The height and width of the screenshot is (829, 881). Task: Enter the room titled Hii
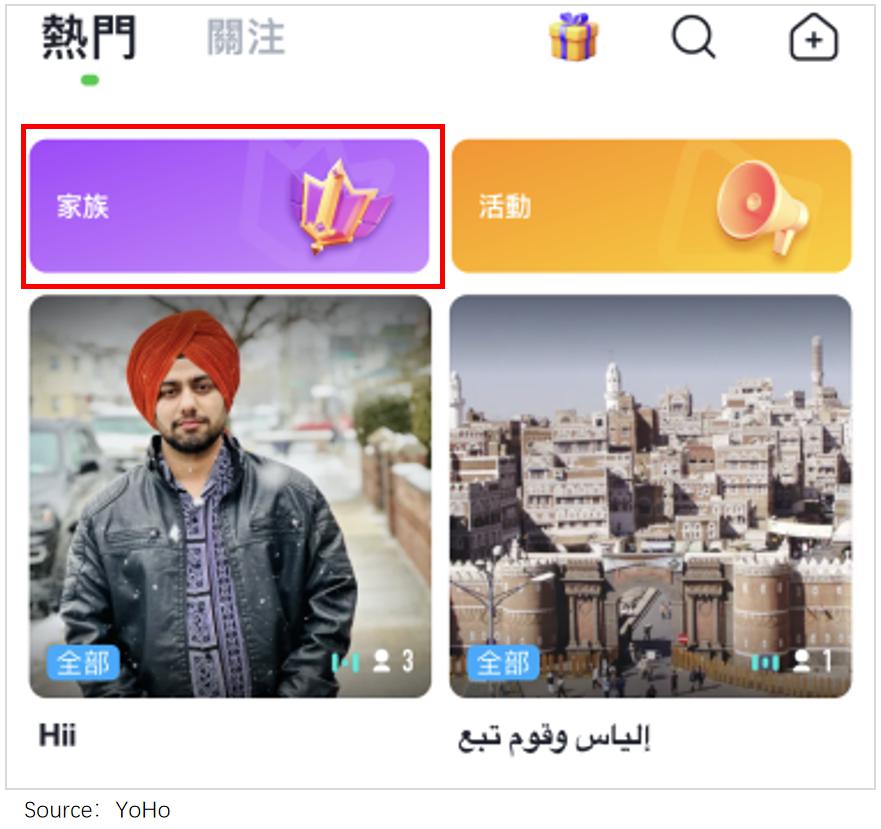pyautogui.click(x=230, y=496)
